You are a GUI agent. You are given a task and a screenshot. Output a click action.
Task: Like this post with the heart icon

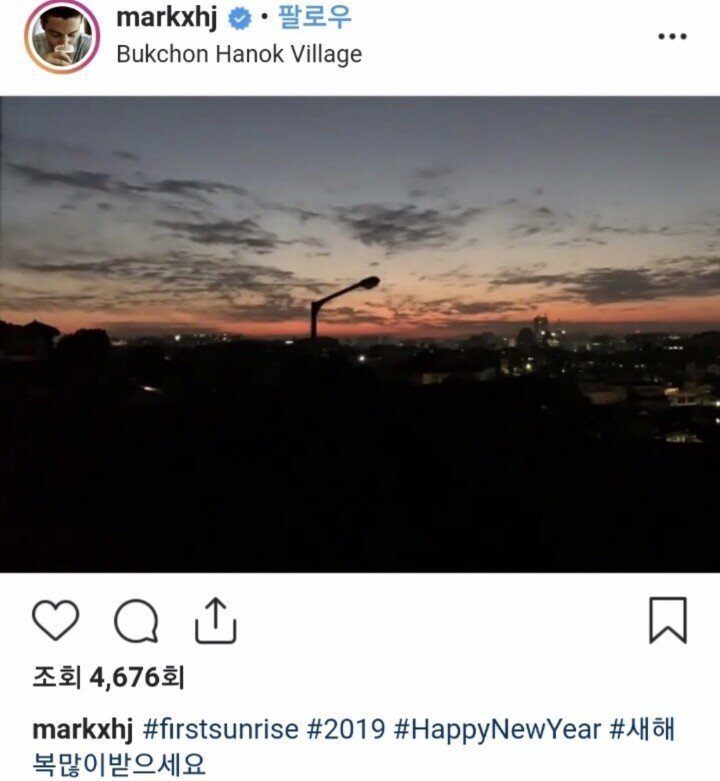click(x=55, y=621)
